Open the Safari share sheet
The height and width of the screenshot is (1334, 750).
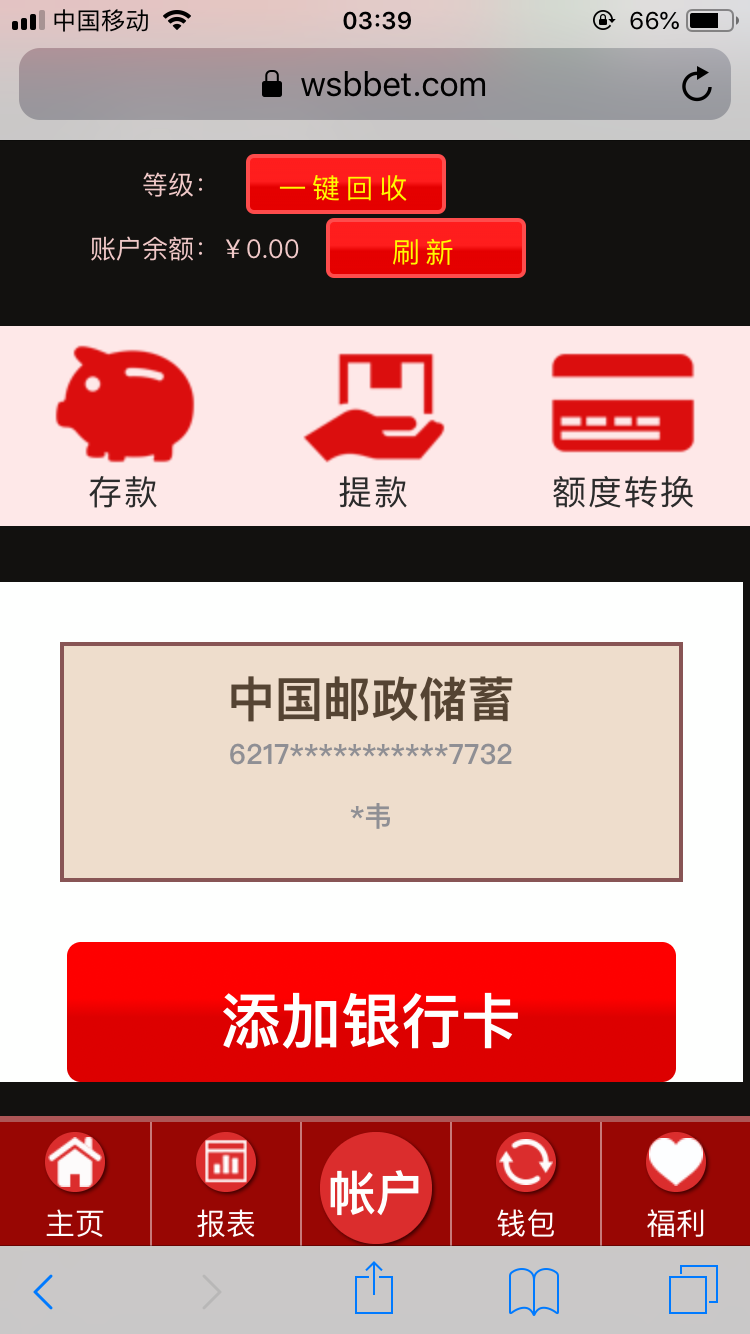pos(374,1289)
